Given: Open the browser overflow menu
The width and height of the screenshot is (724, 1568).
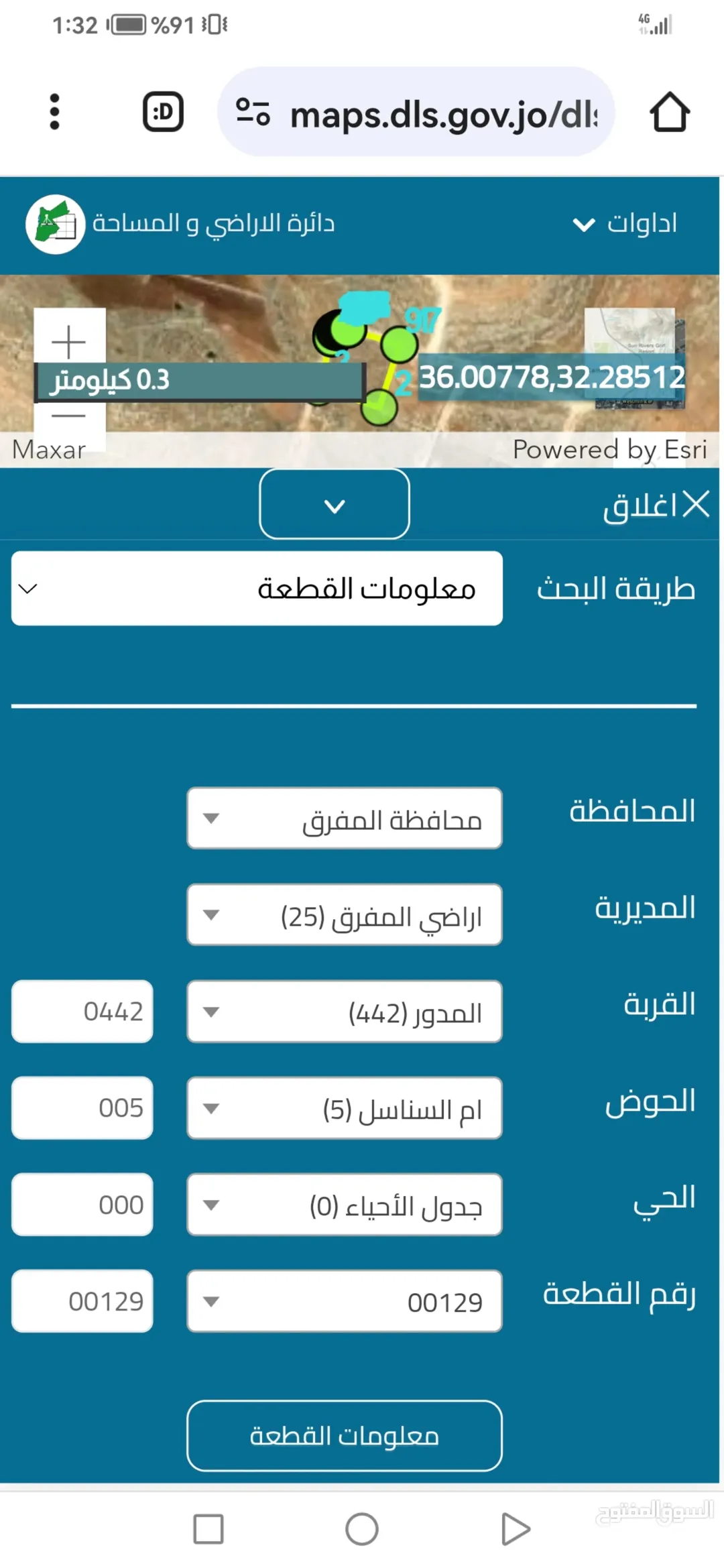Looking at the screenshot, I should tap(54, 112).
